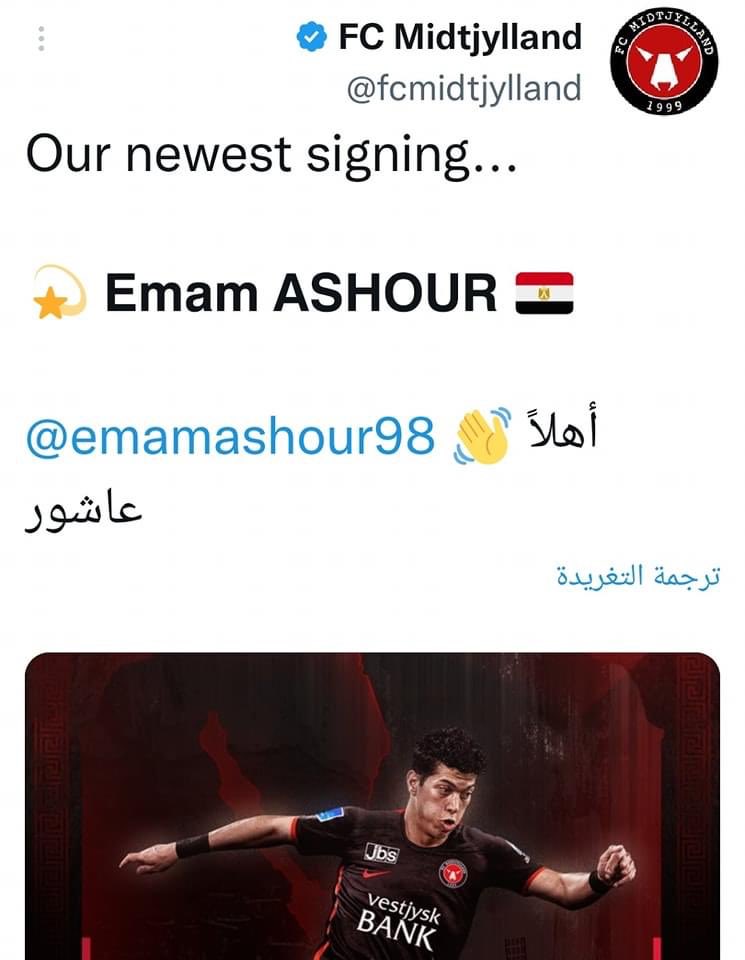Open the attached signing photo
This screenshot has height=960, width=745.
[x=372, y=805]
